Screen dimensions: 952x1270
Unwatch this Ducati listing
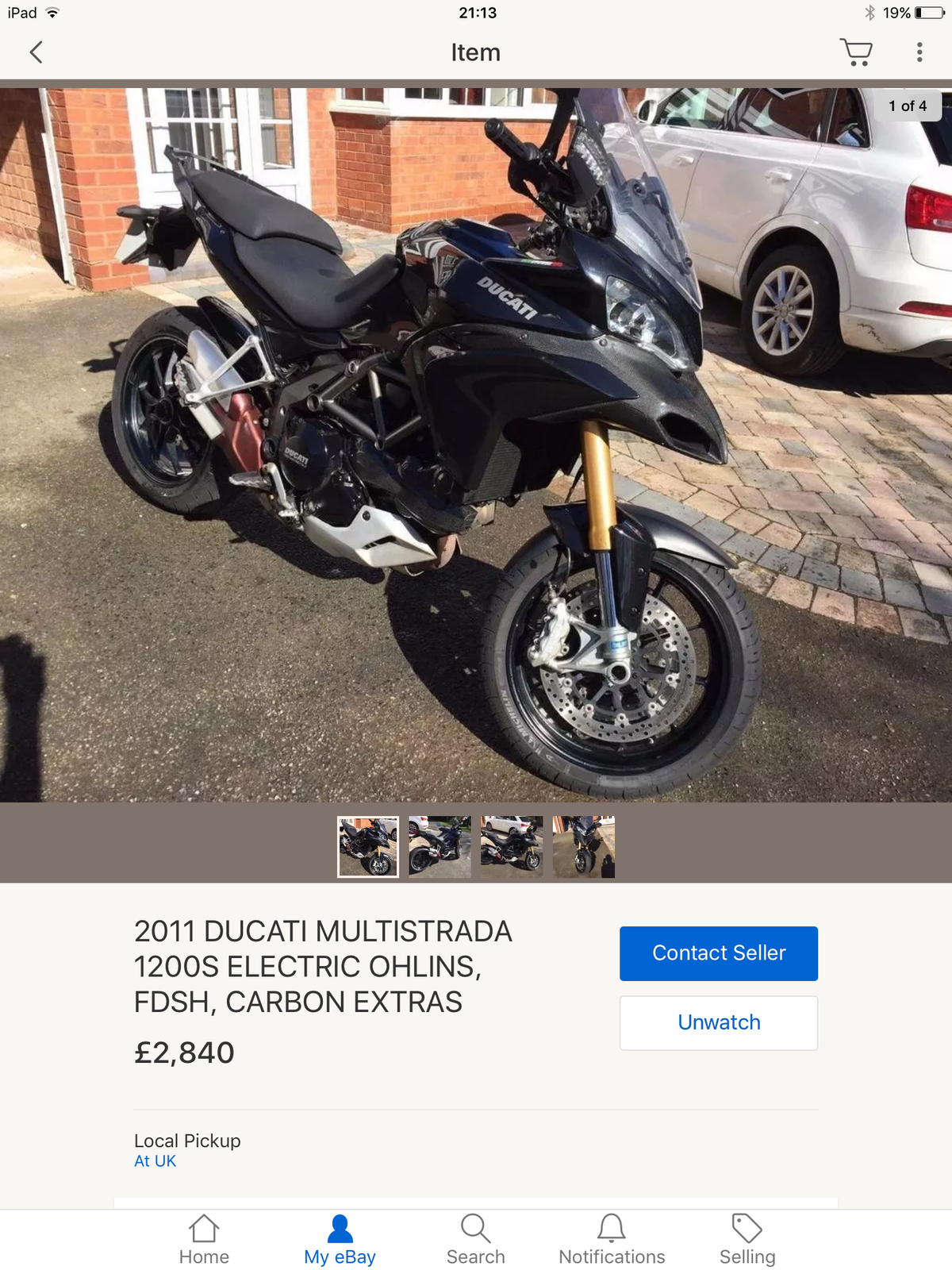tap(718, 1022)
